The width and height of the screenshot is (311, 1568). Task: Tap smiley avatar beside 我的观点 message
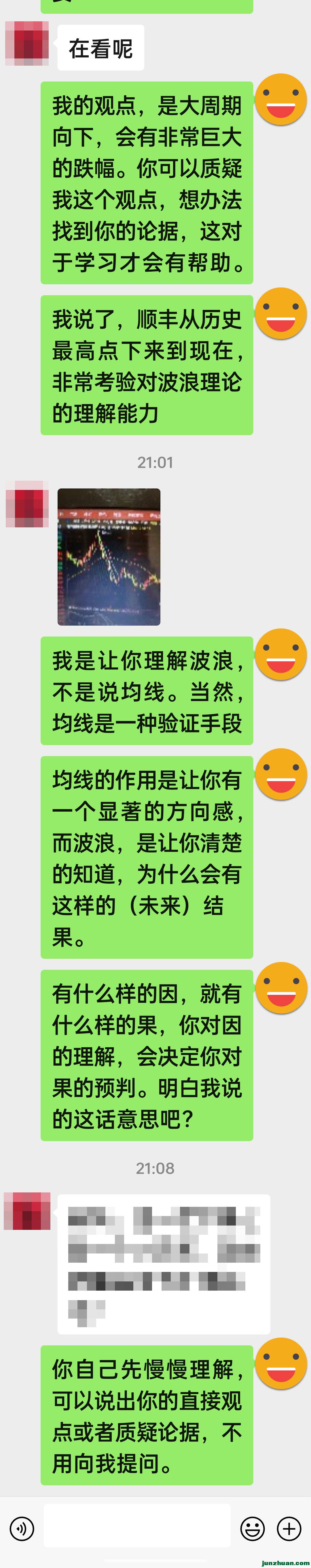[x=280, y=100]
